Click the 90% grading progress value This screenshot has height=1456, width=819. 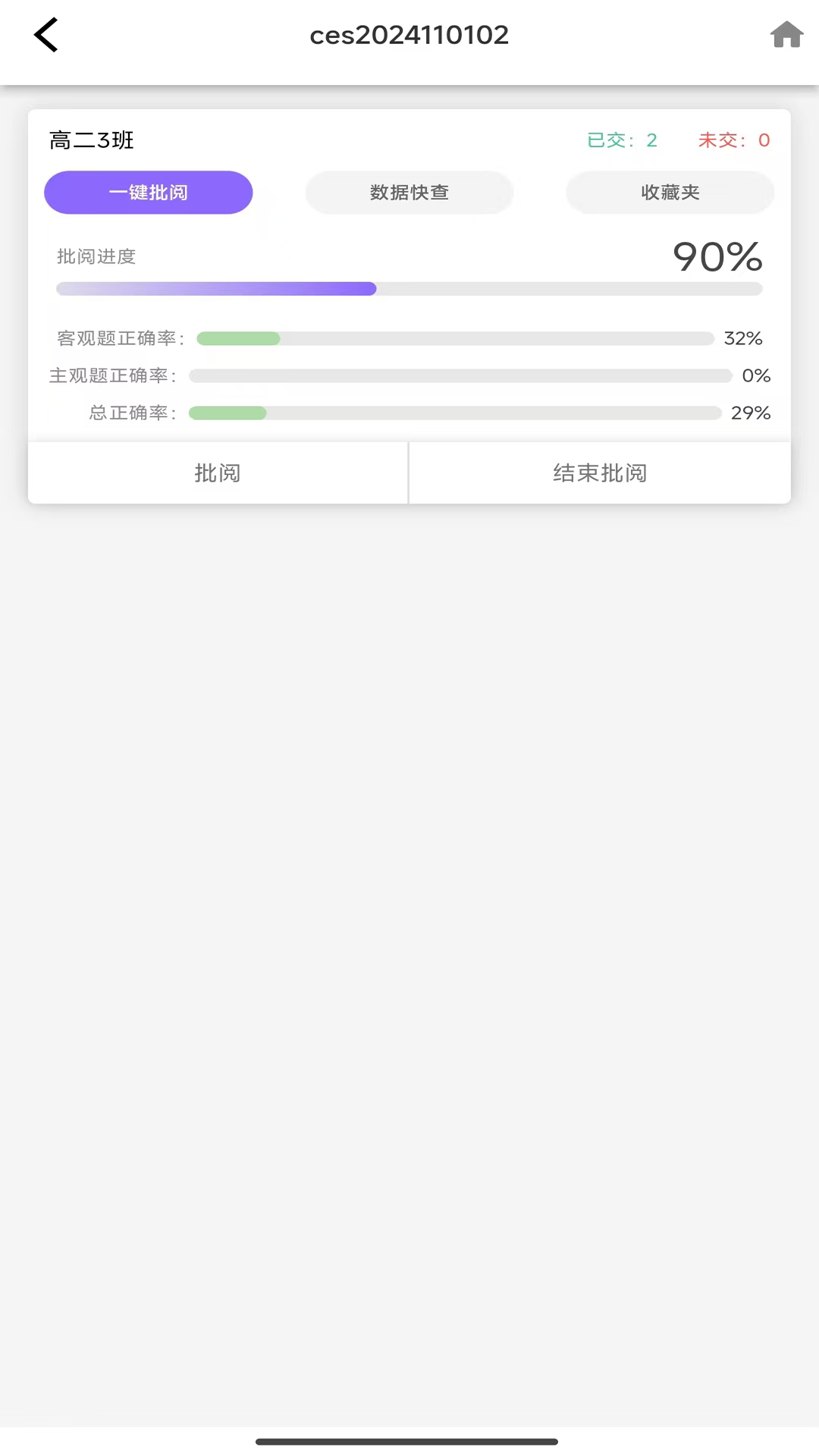[717, 257]
